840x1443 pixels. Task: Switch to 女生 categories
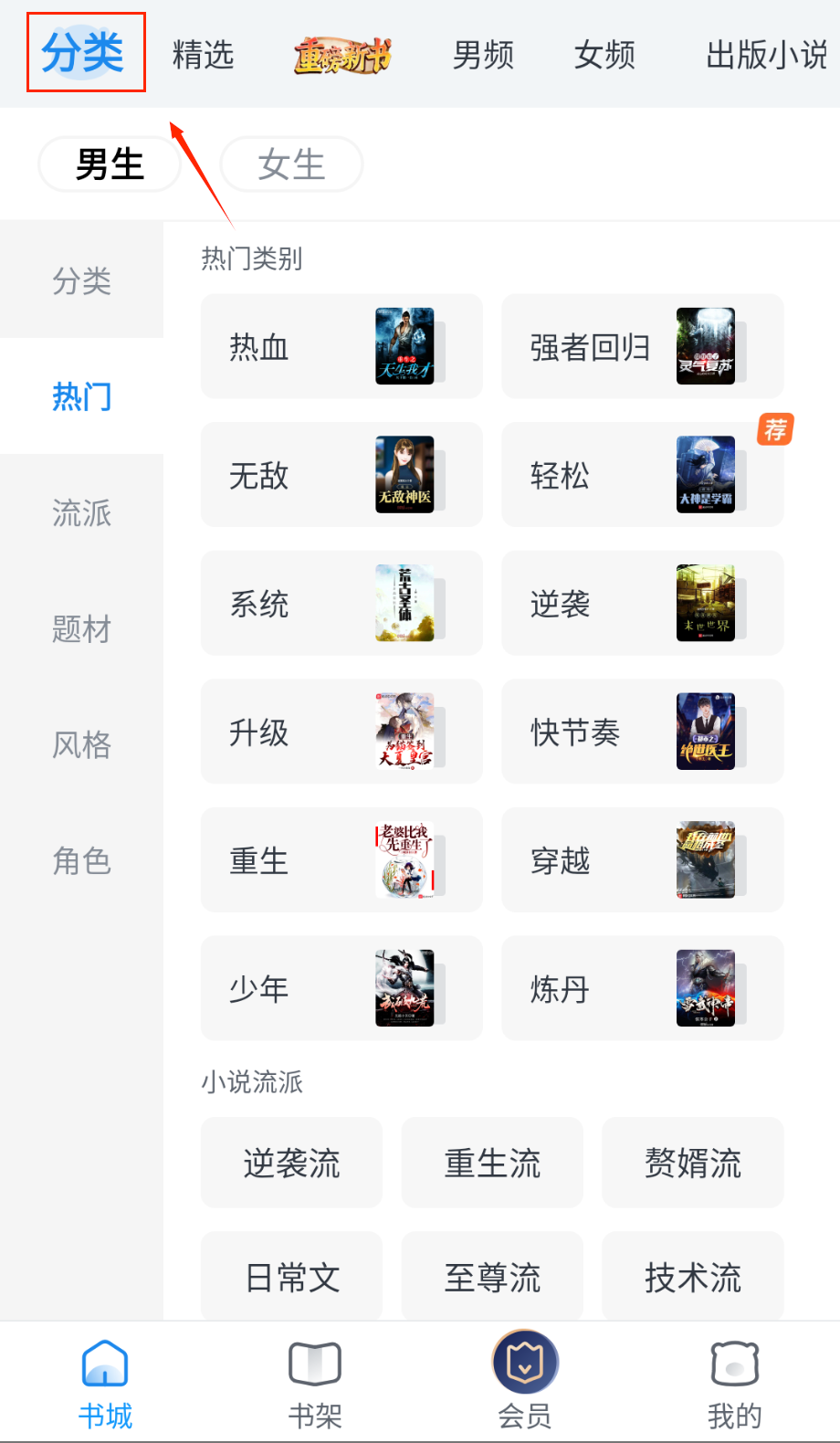point(291,164)
